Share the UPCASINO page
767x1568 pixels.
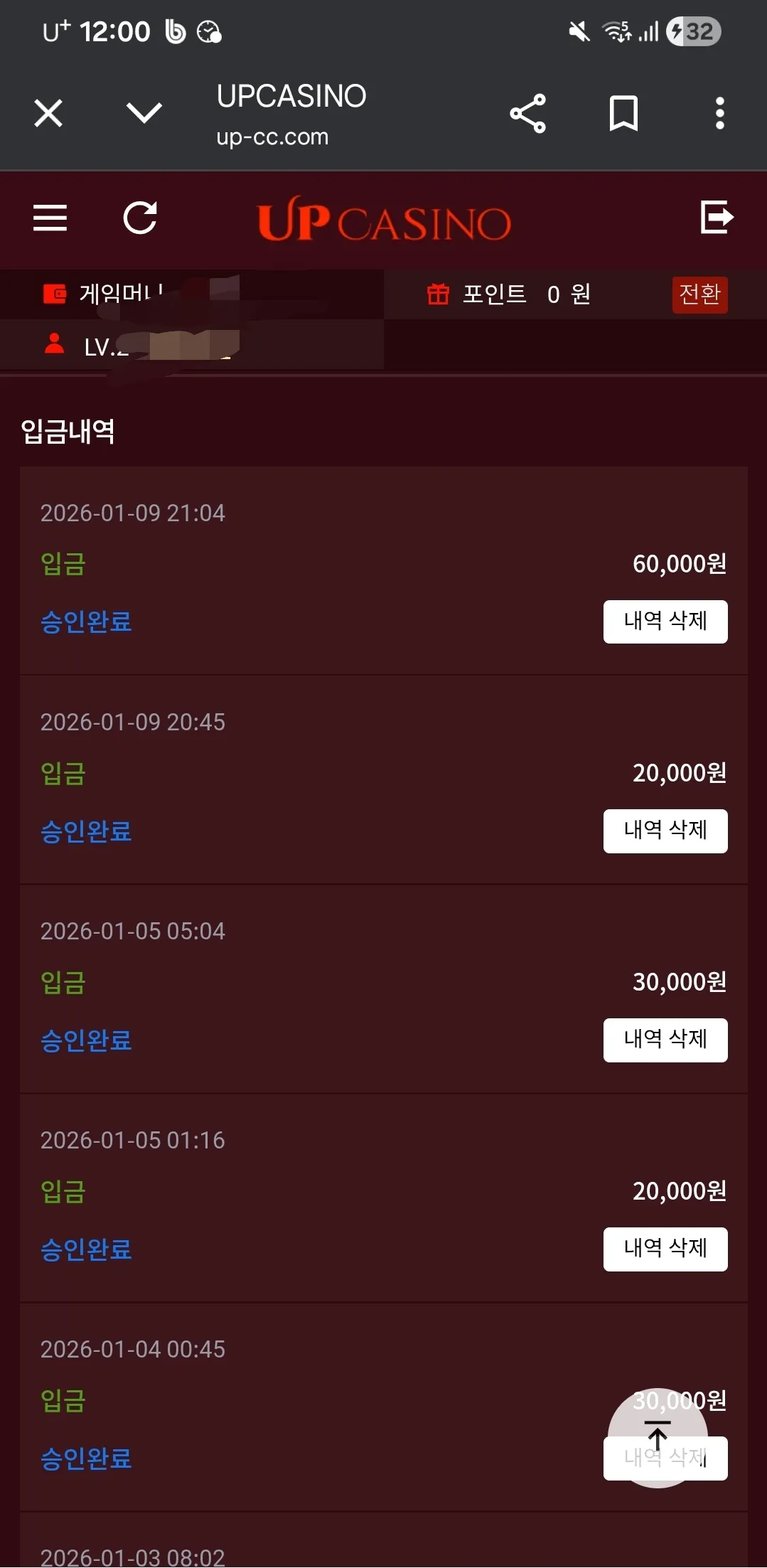[528, 113]
